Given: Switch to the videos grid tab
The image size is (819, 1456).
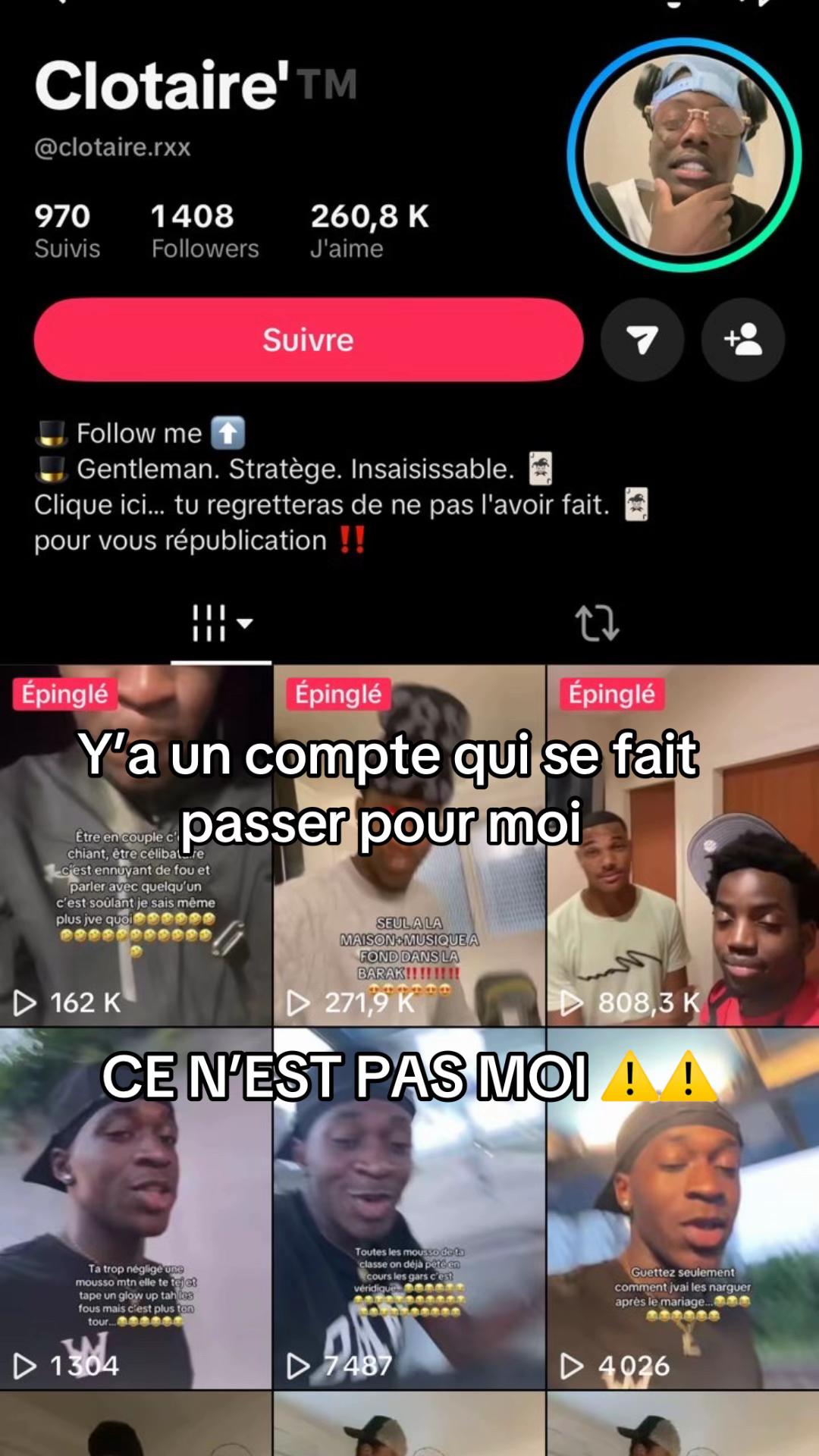Looking at the screenshot, I should click(x=221, y=623).
